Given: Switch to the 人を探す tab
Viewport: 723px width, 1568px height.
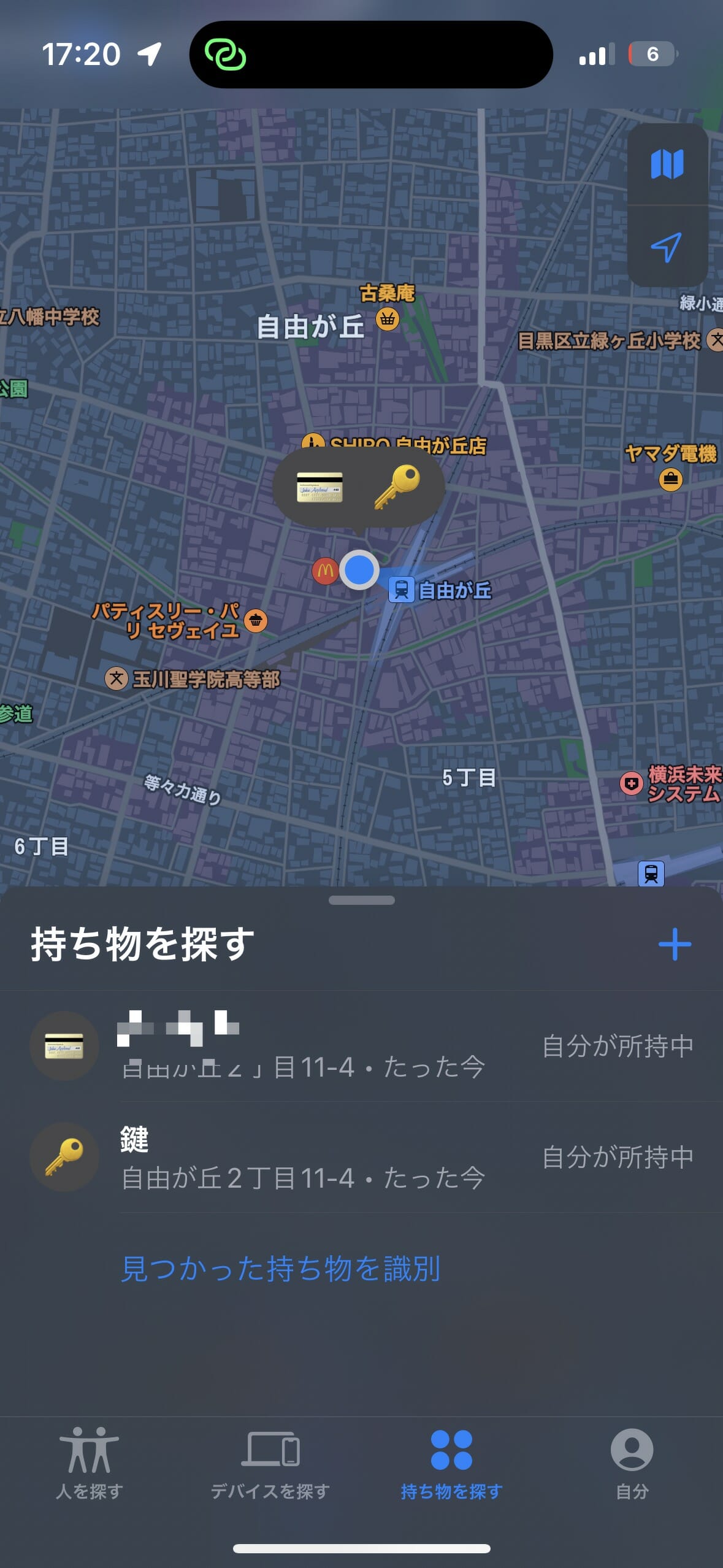Looking at the screenshot, I should pos(90,1462).
